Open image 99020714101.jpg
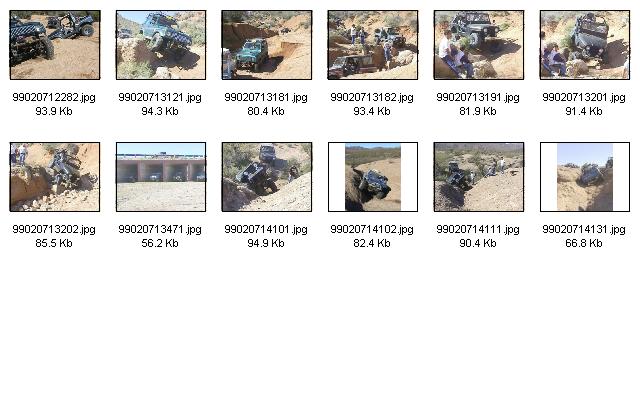The width and height of the screenshot is (640, 420). pos(266,176)
